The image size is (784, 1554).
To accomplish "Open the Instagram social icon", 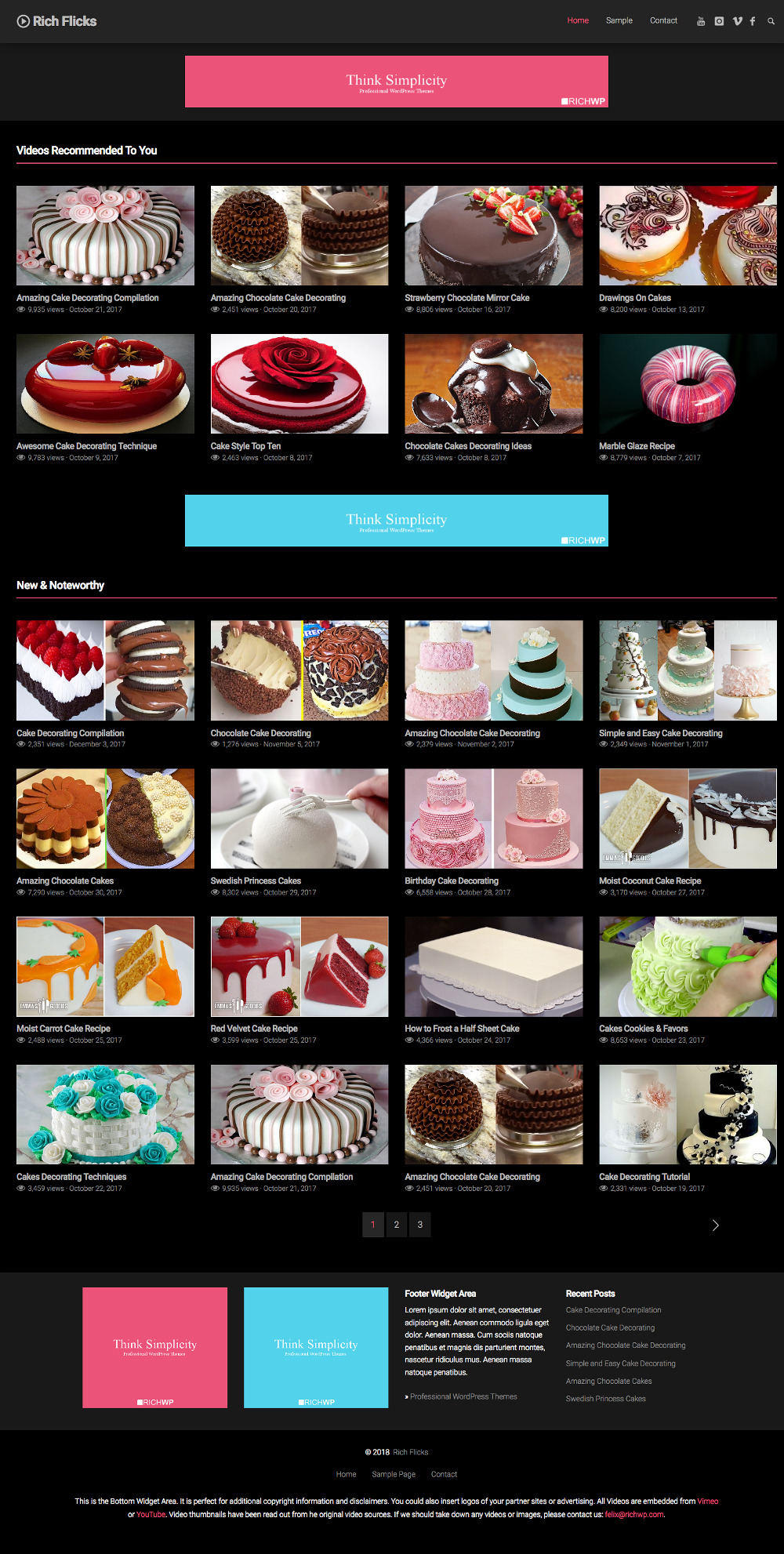I will tap(719, 21).
